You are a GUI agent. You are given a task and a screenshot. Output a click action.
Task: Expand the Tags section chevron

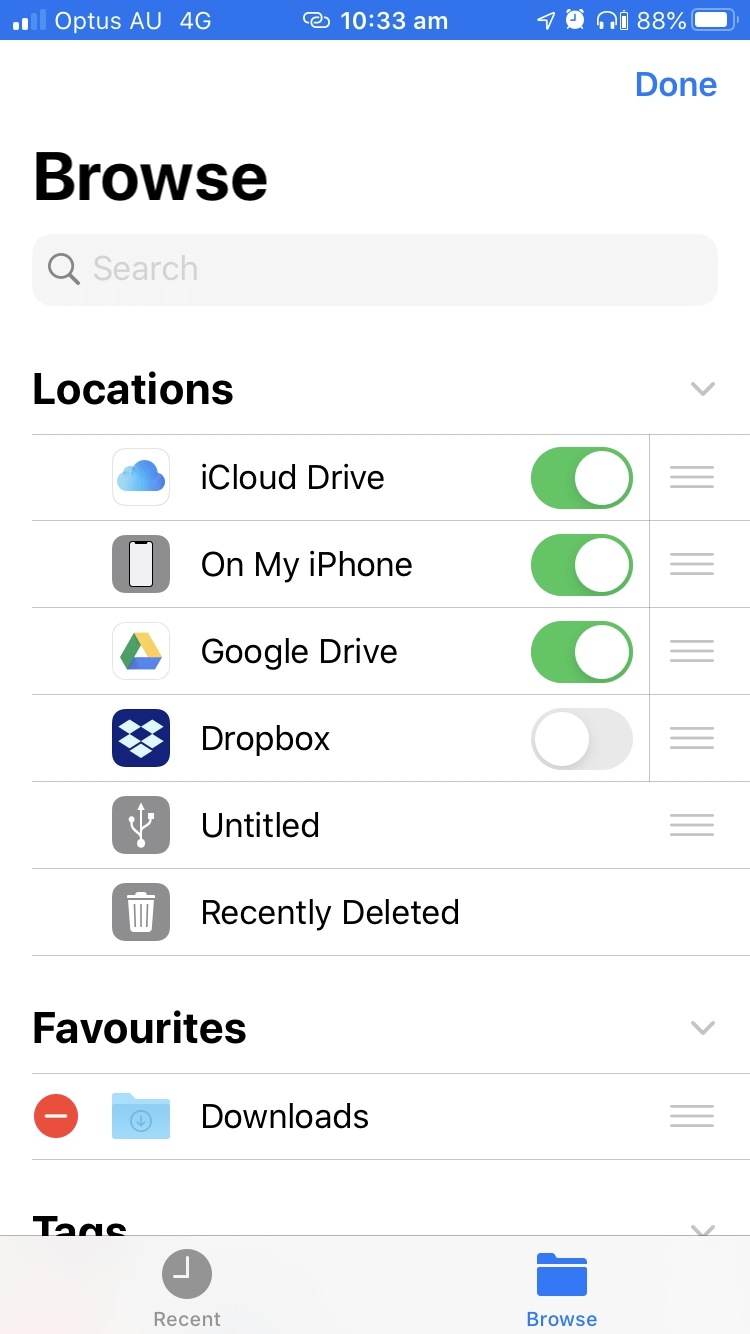click(x=703, y=1228)
